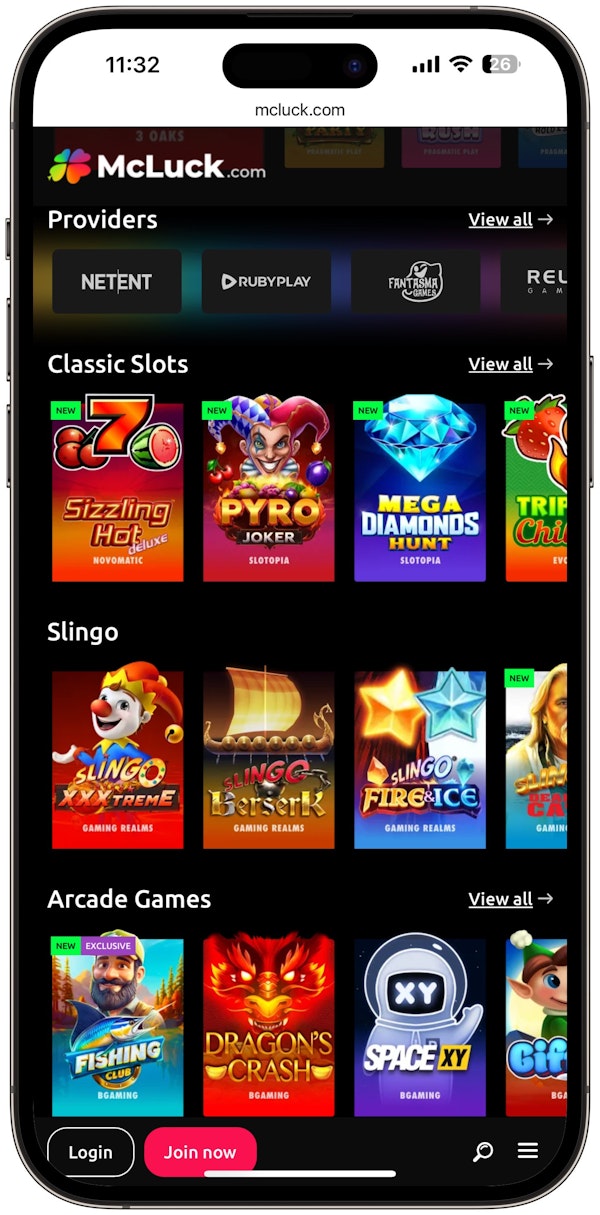Open Slingo Berserk

(x=269, y=759)
